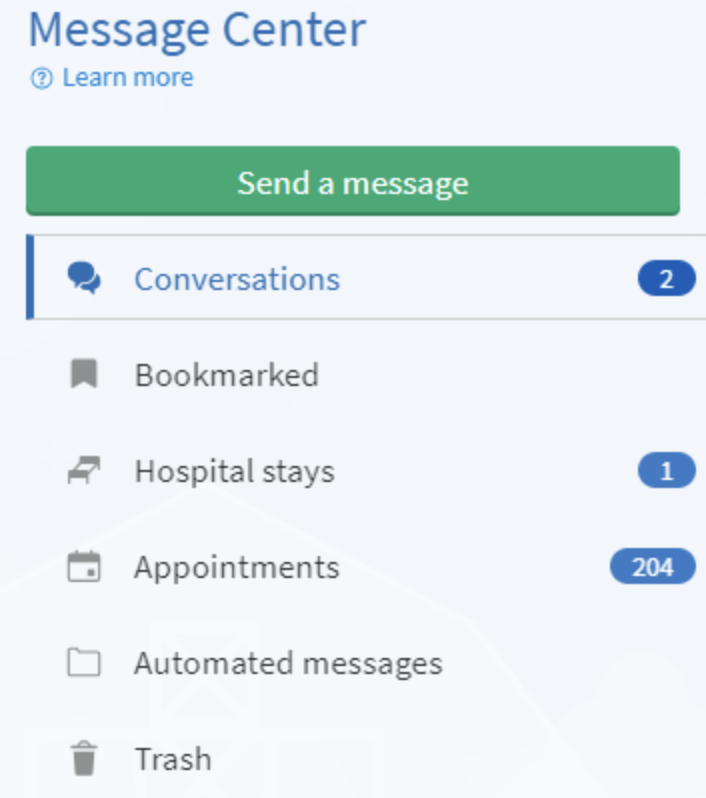Open the Conversations folder

pos(237,279)
